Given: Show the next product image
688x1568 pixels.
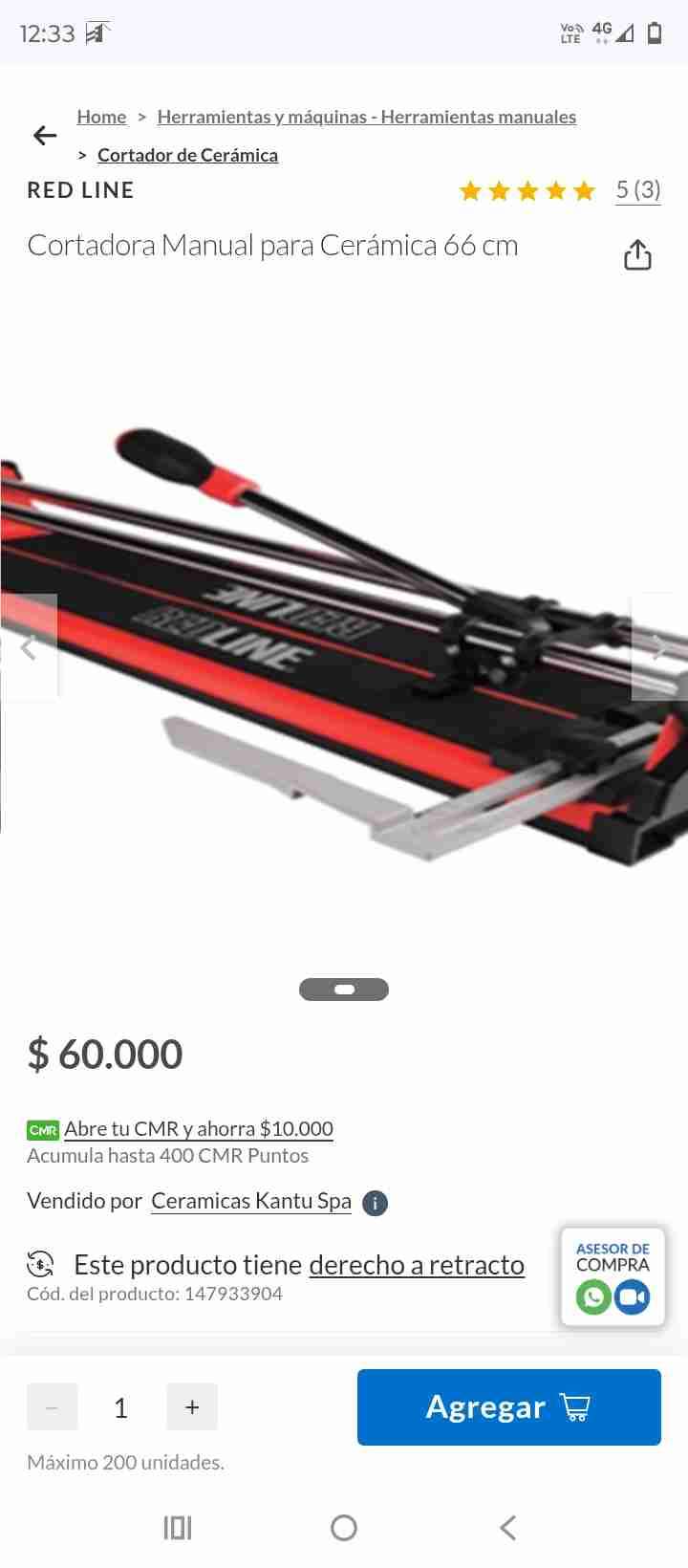Looking at the screenshot, I should point(659,647).
